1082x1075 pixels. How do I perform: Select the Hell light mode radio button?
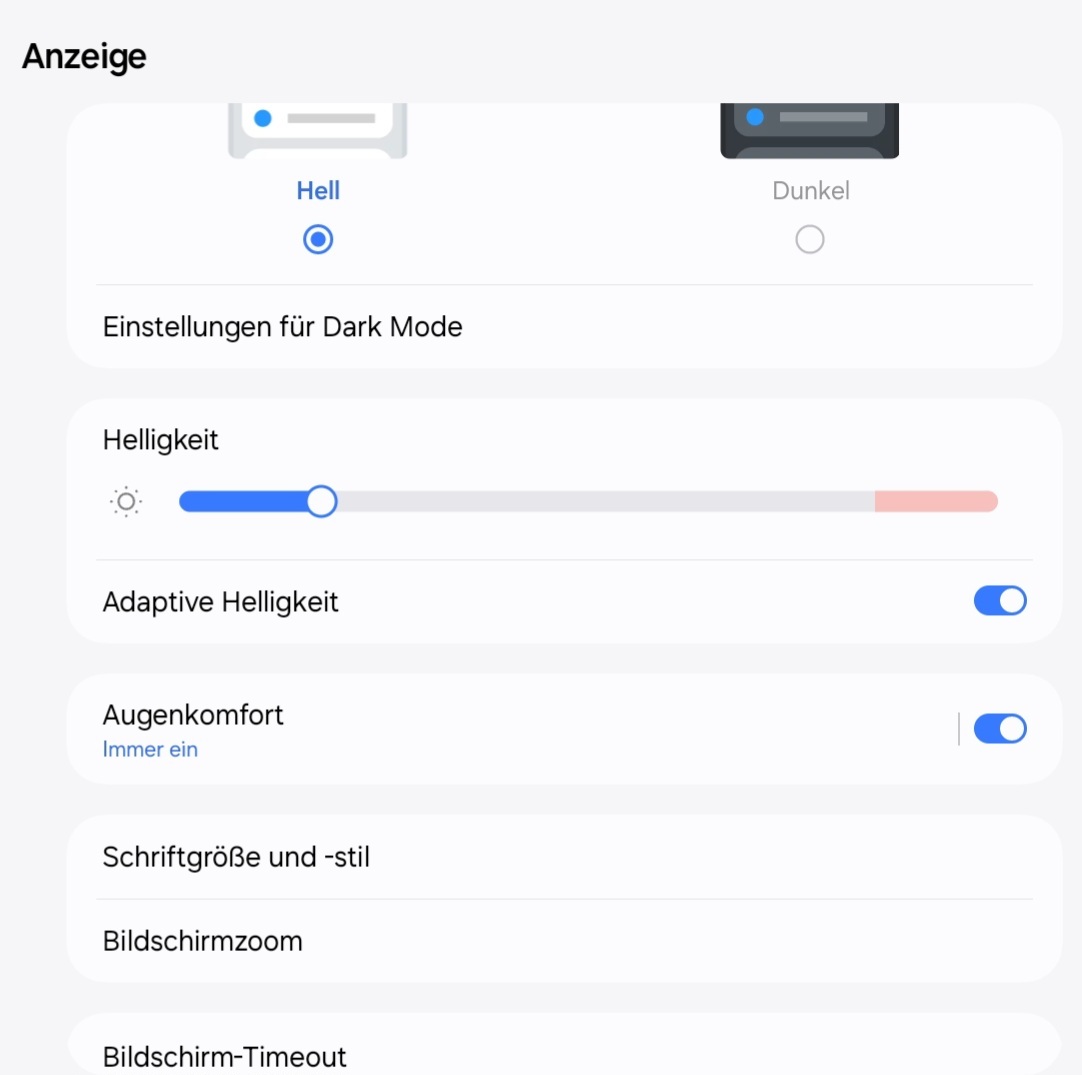click(x=318, y=240)
